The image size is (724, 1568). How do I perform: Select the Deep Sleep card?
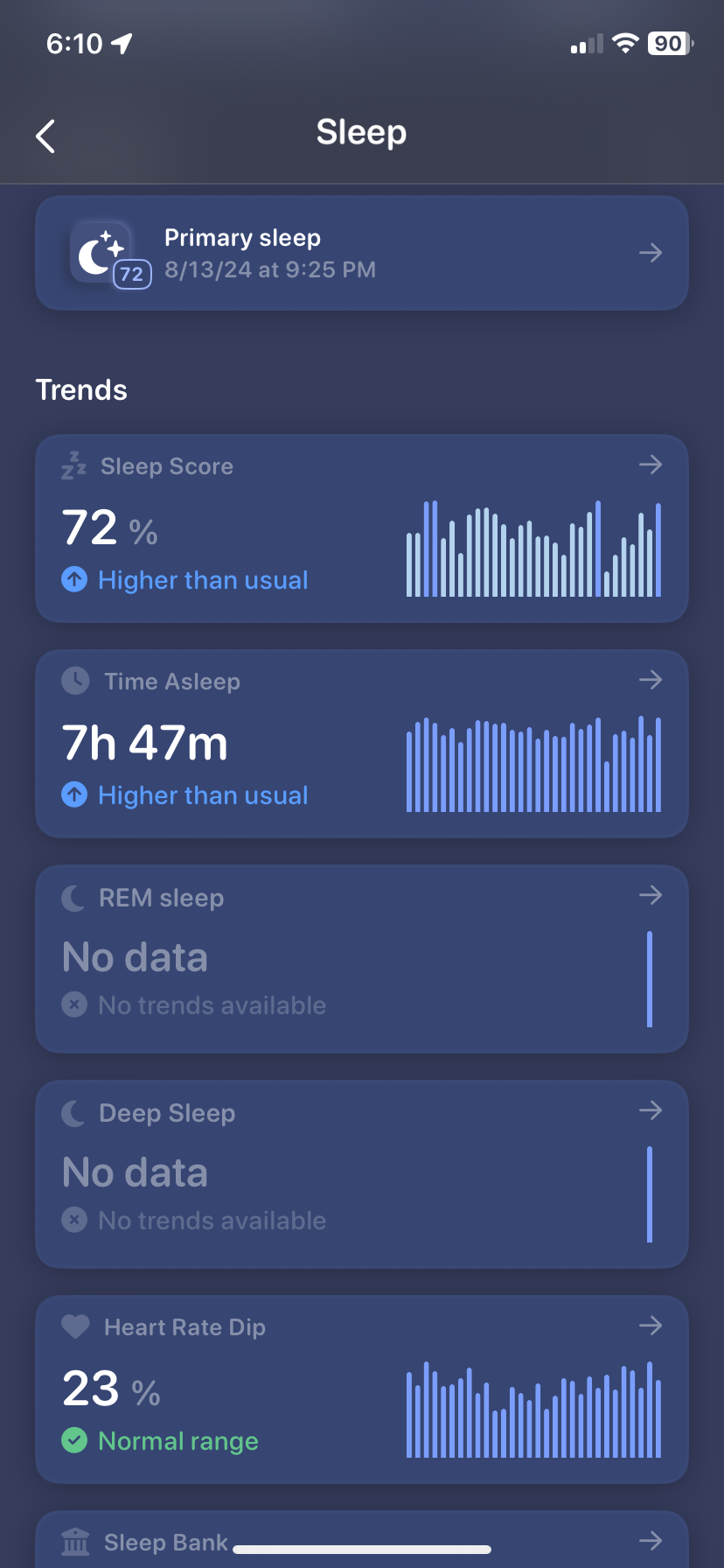coord(361,1174)
